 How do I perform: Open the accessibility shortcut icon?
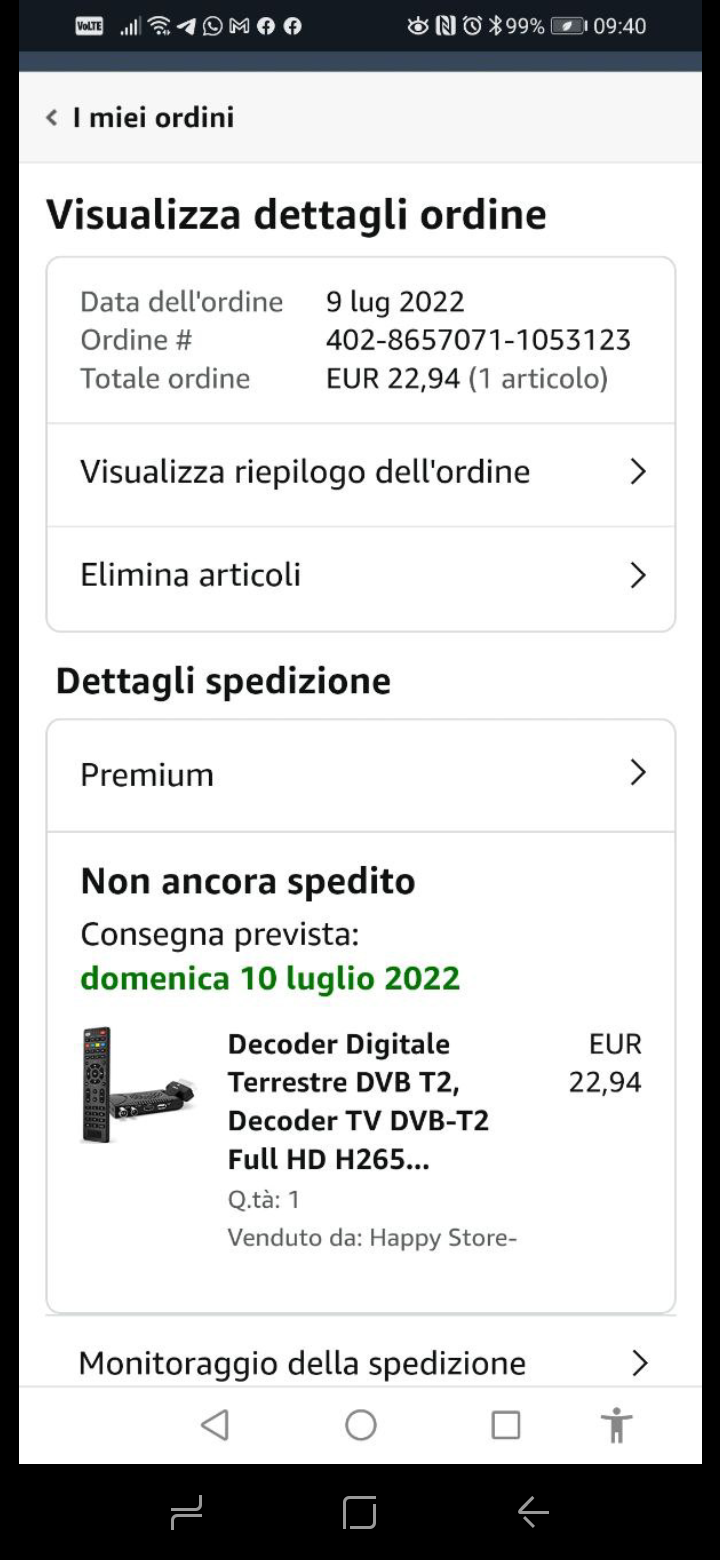(616, 1425)
